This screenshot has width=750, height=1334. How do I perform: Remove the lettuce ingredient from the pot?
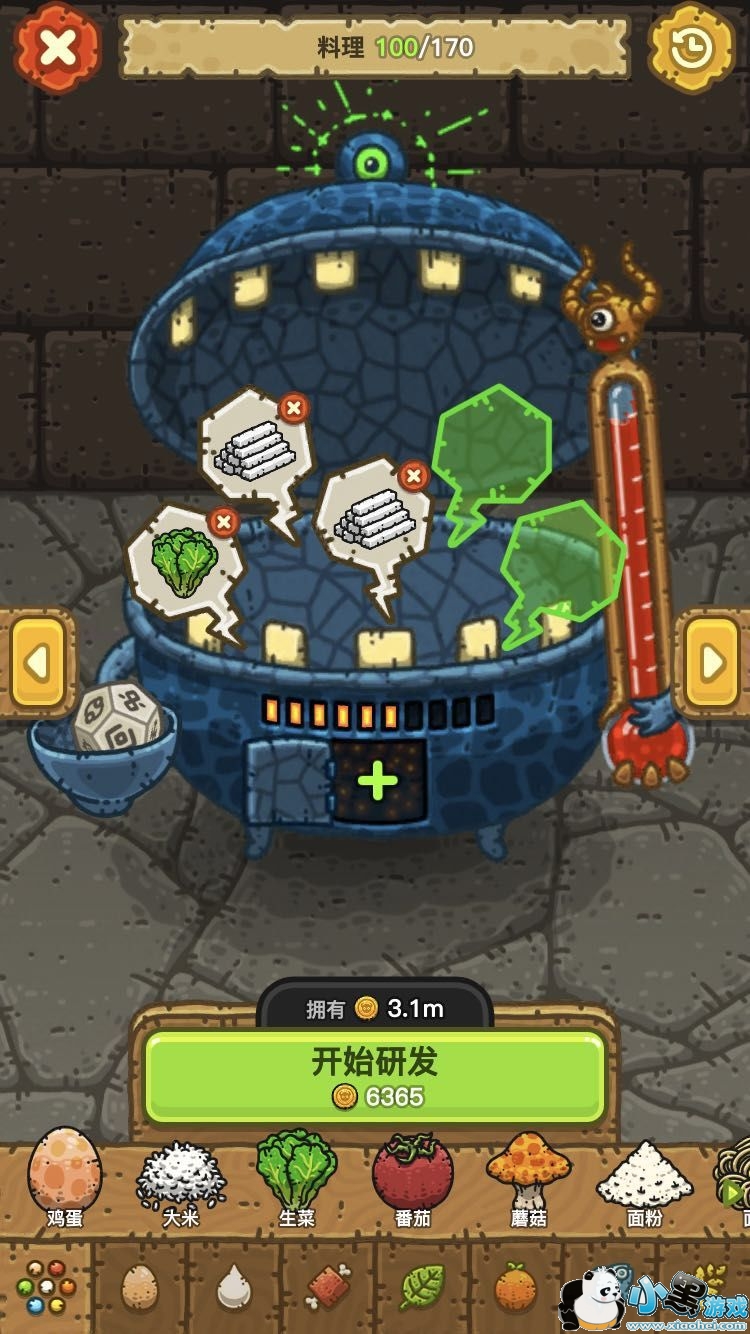[224, 522]
